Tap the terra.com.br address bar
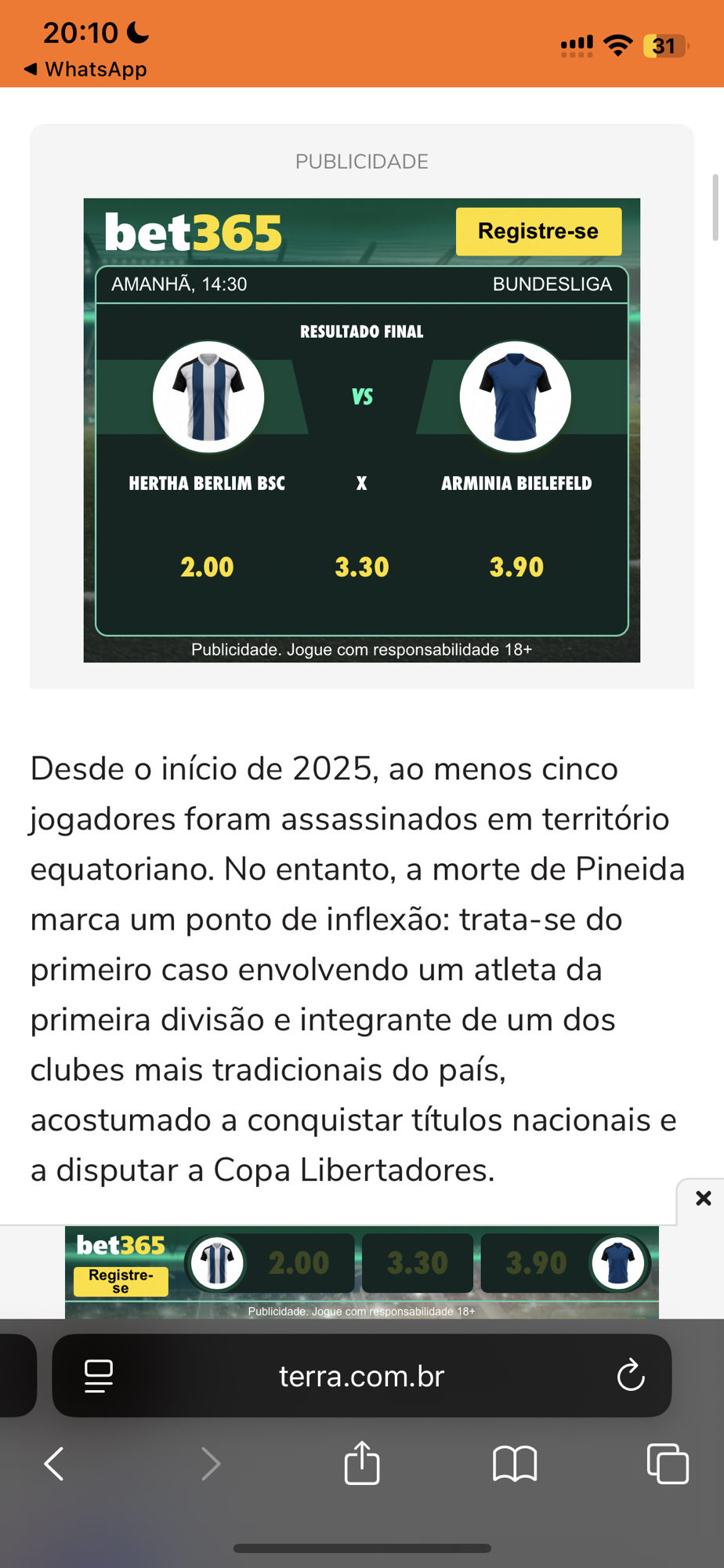724x1568 pixels. point(361,1376)
